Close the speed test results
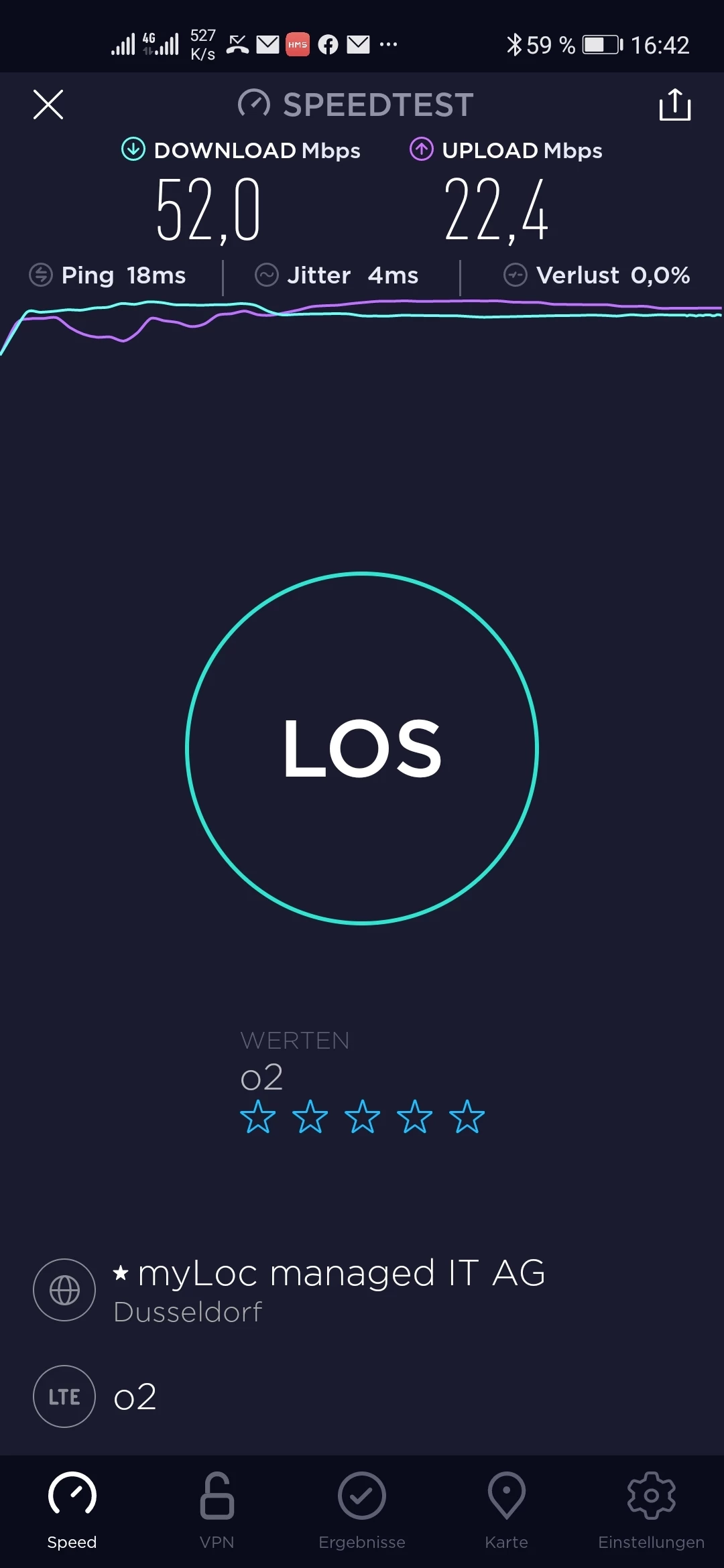 (48, 105)
